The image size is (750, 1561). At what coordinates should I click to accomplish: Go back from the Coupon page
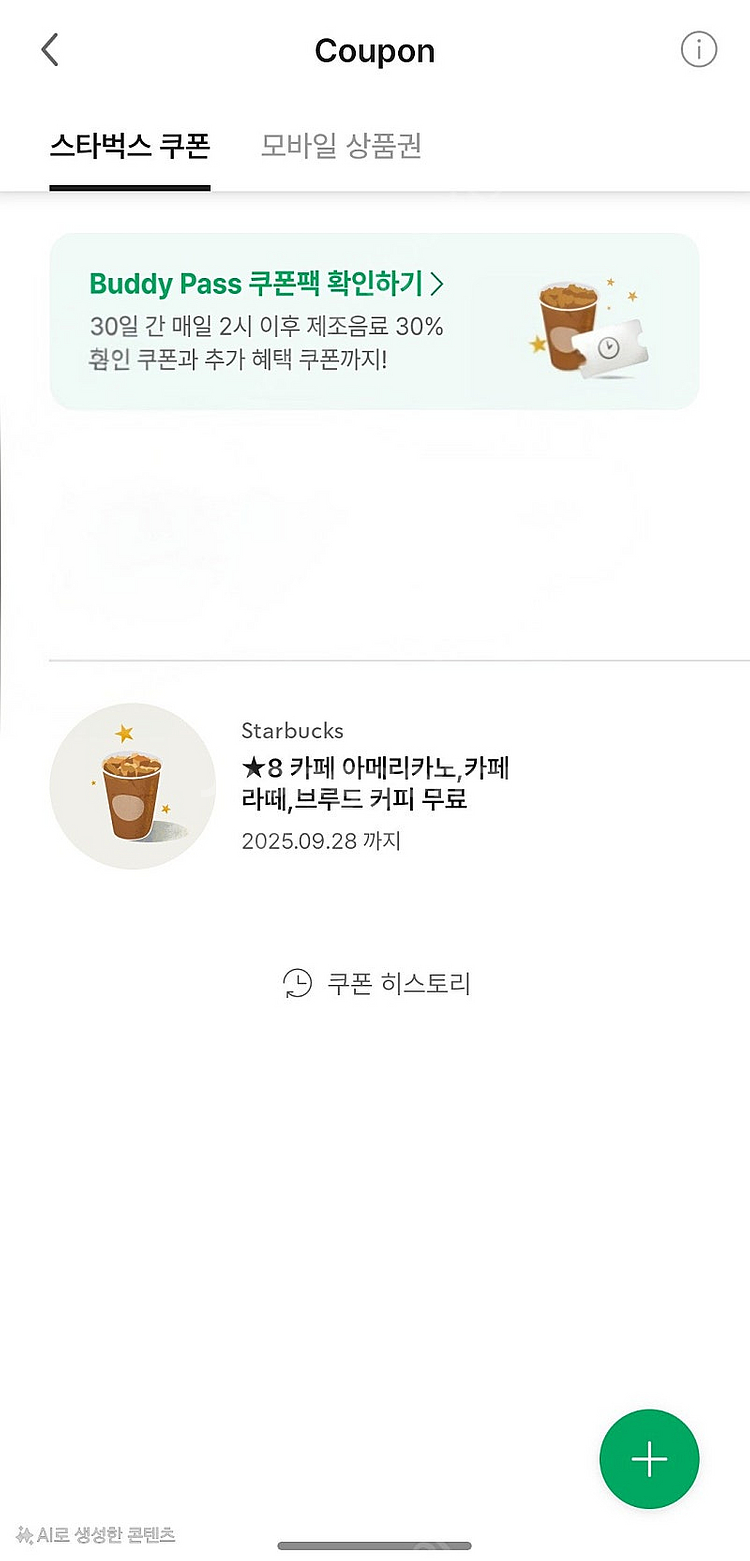50,50
